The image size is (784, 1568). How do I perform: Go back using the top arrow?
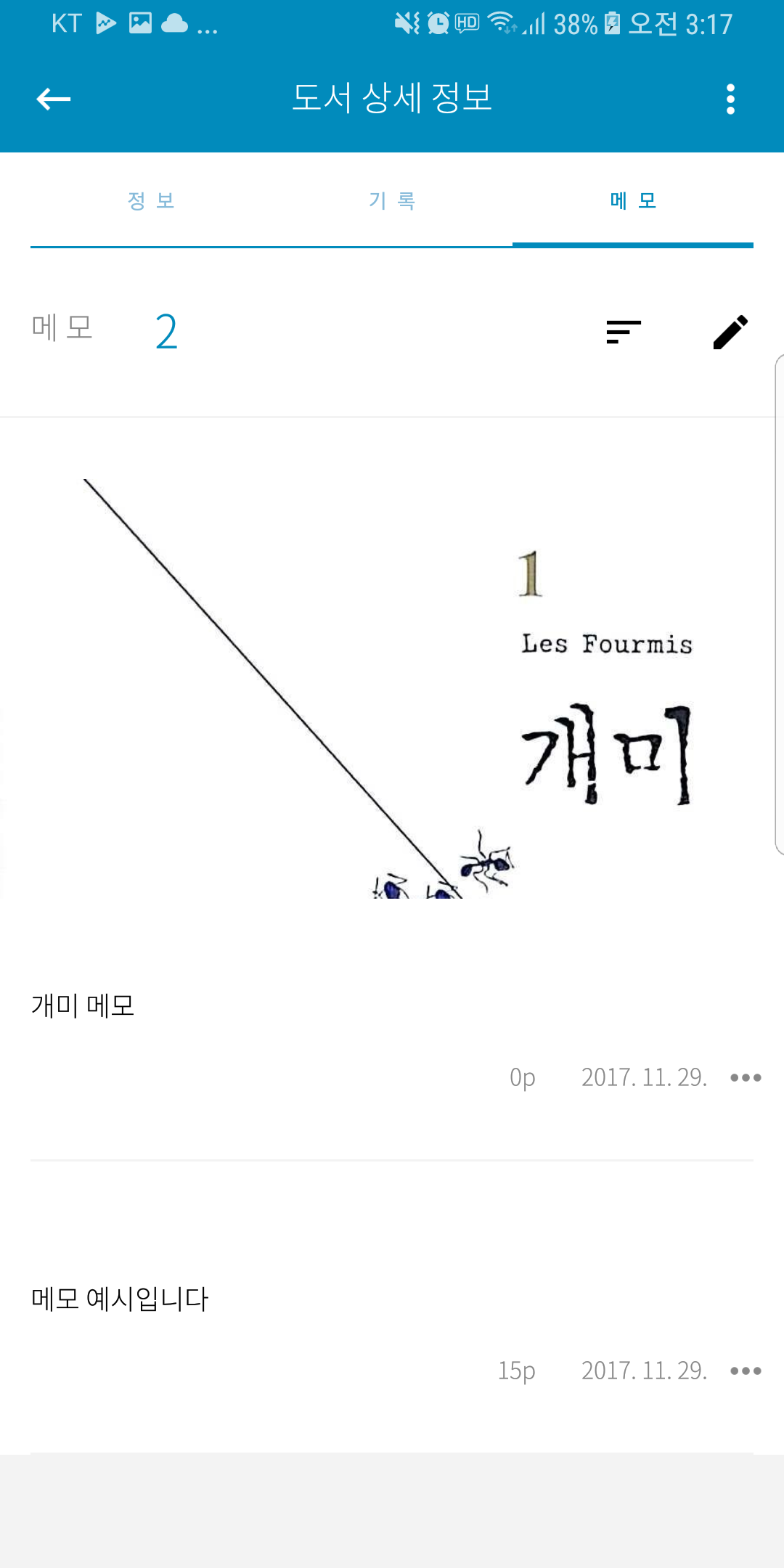54,99
